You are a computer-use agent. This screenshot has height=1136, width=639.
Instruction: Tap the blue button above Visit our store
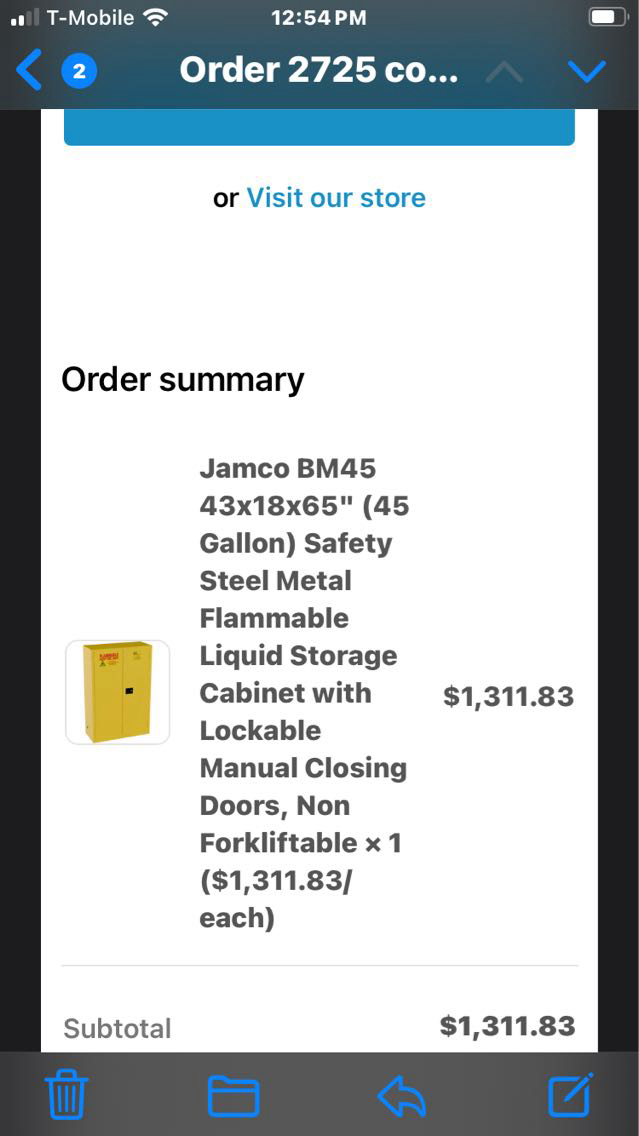[319, 128]
